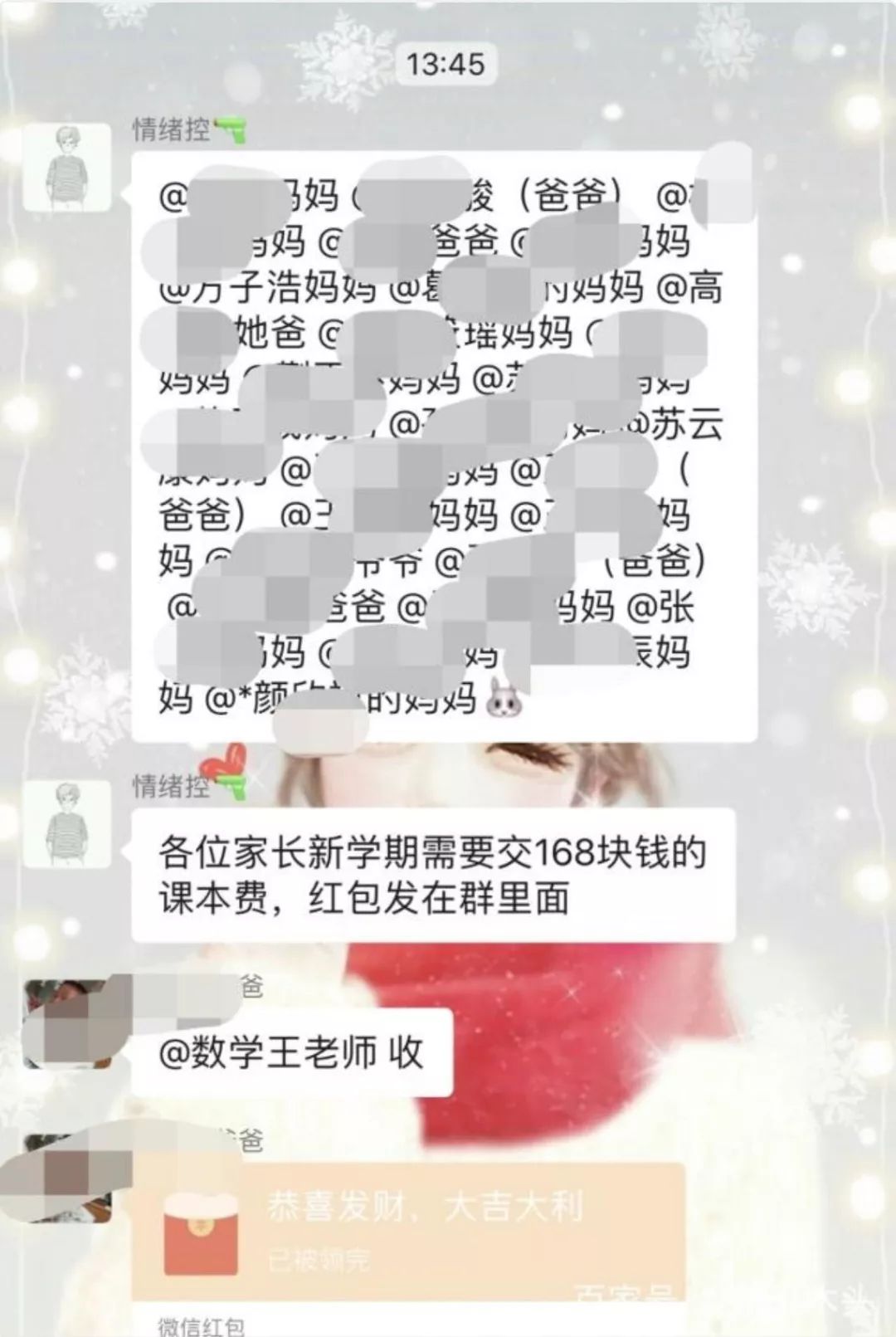Screen dimensions: 896x1337
Task: Tap 情绪控's avatar beside the @妈妈 mentions message
Action: [78, 167]
